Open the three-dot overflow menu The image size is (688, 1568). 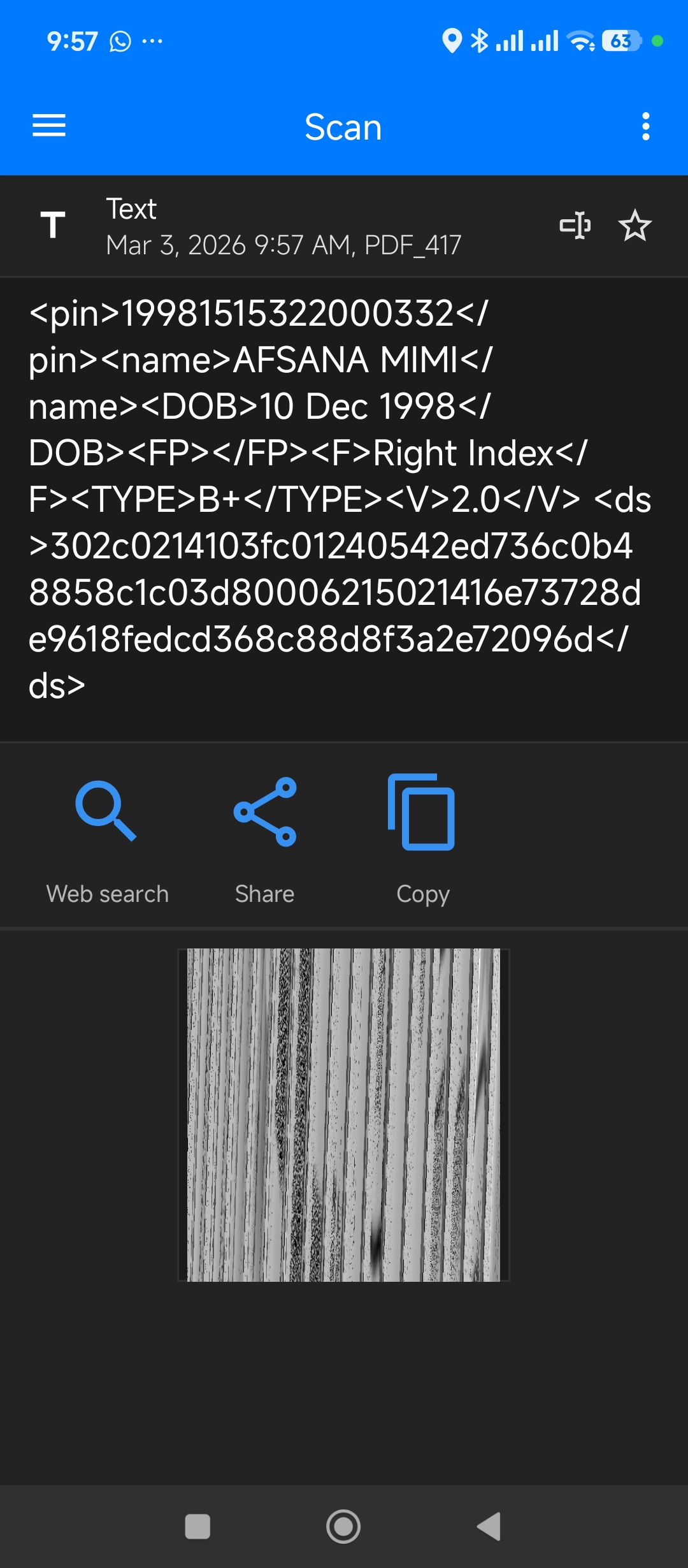[645, 126]
